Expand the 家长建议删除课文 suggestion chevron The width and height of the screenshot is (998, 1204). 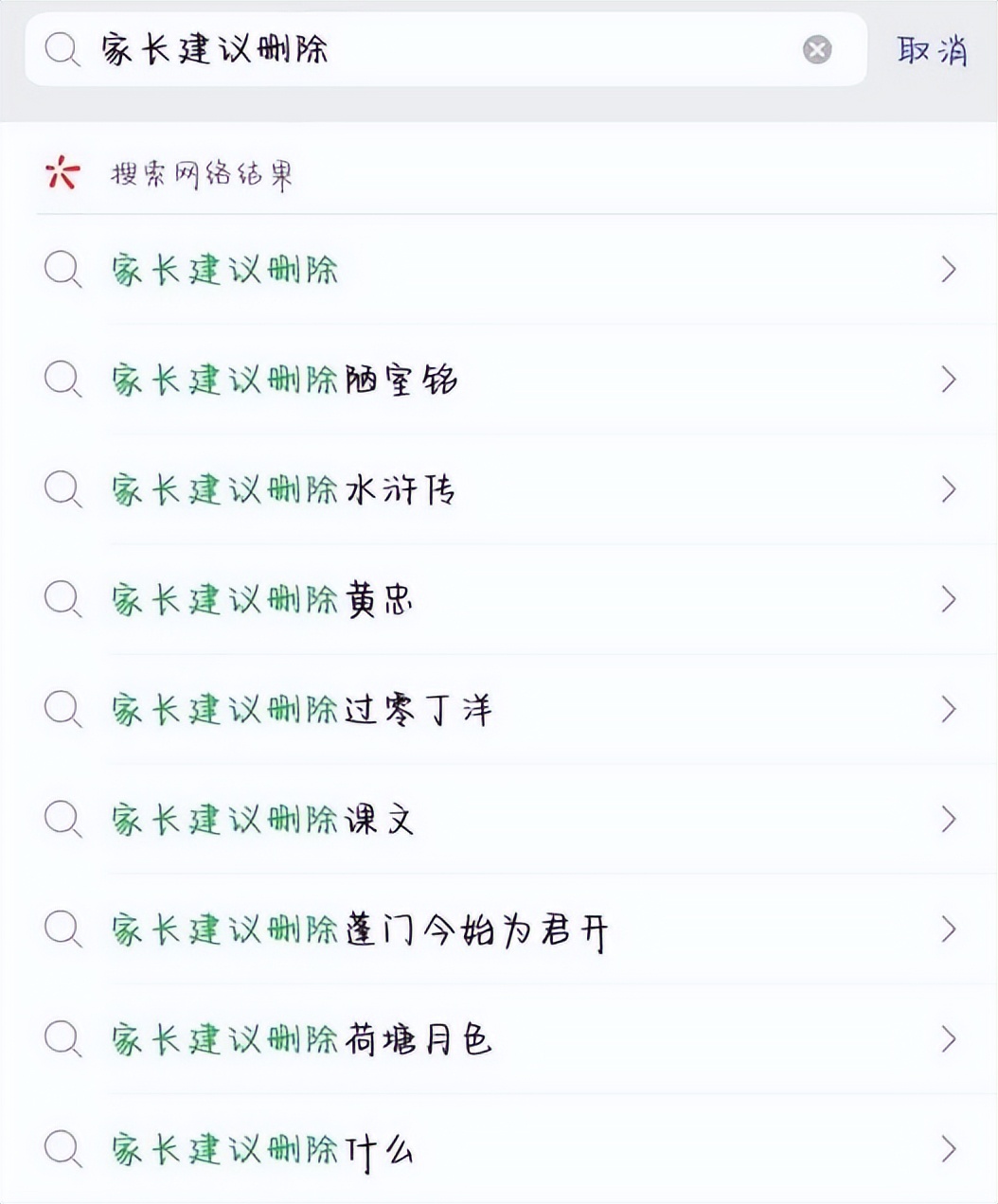click(x=949, y=820)
